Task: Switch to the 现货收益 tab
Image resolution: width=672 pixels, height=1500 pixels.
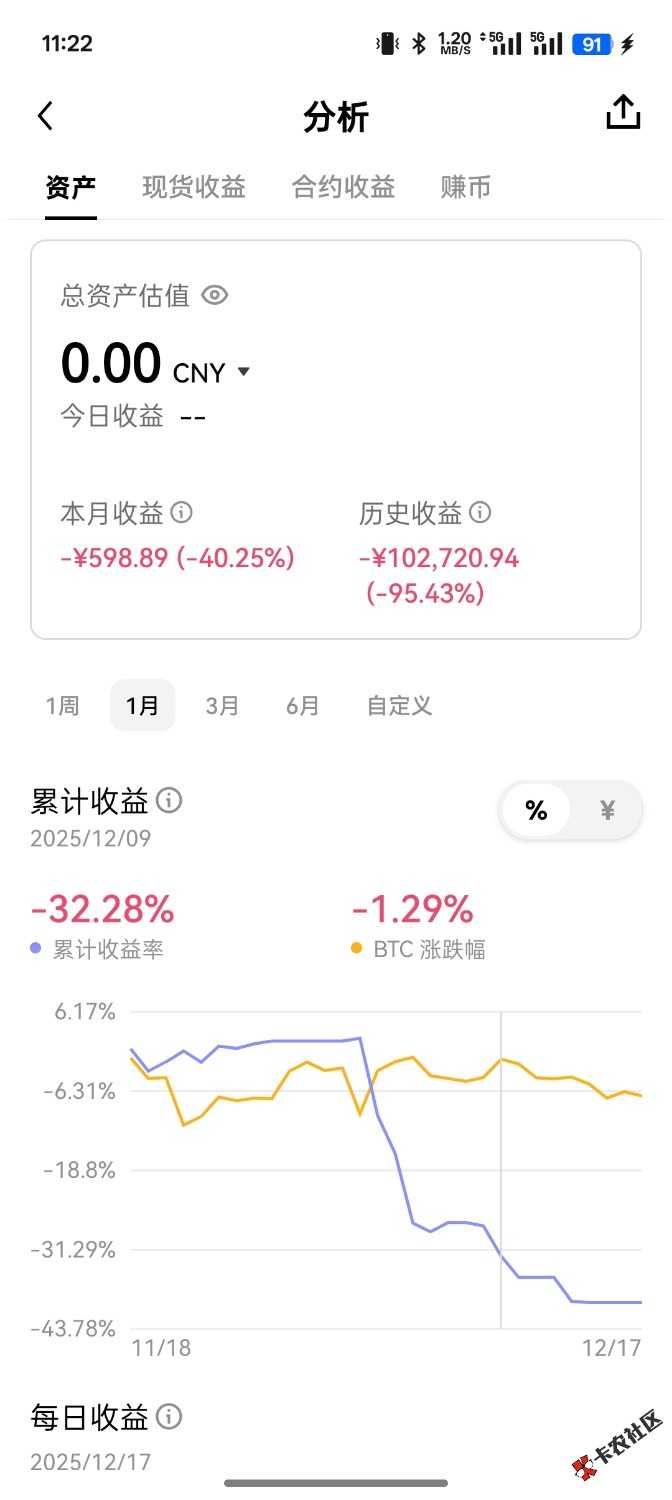Action: (194, 187)
